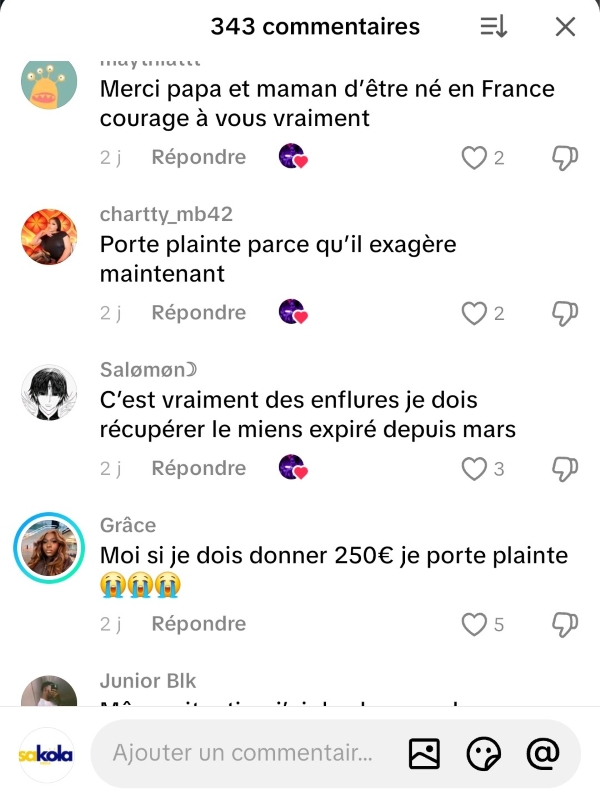Reply to the comment from Salømøn
600x800 pixels.
coord(198,468)
